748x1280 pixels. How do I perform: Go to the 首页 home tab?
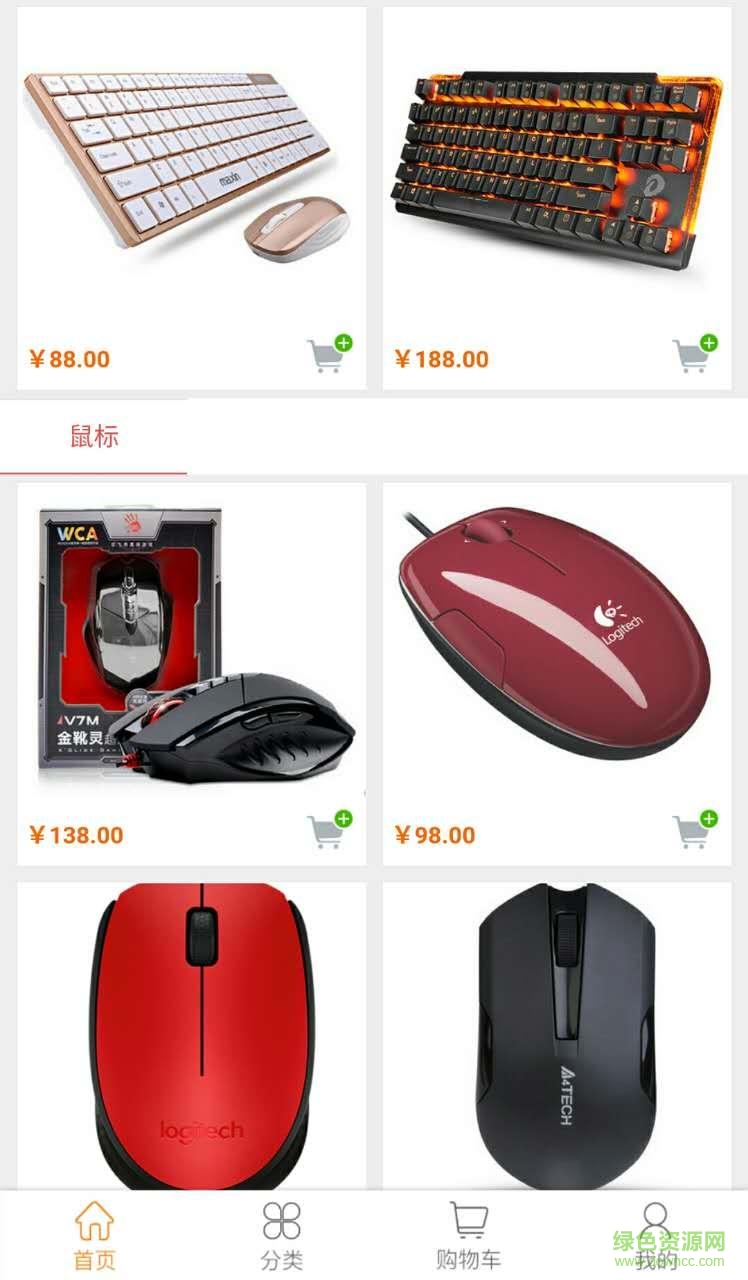95,1236
